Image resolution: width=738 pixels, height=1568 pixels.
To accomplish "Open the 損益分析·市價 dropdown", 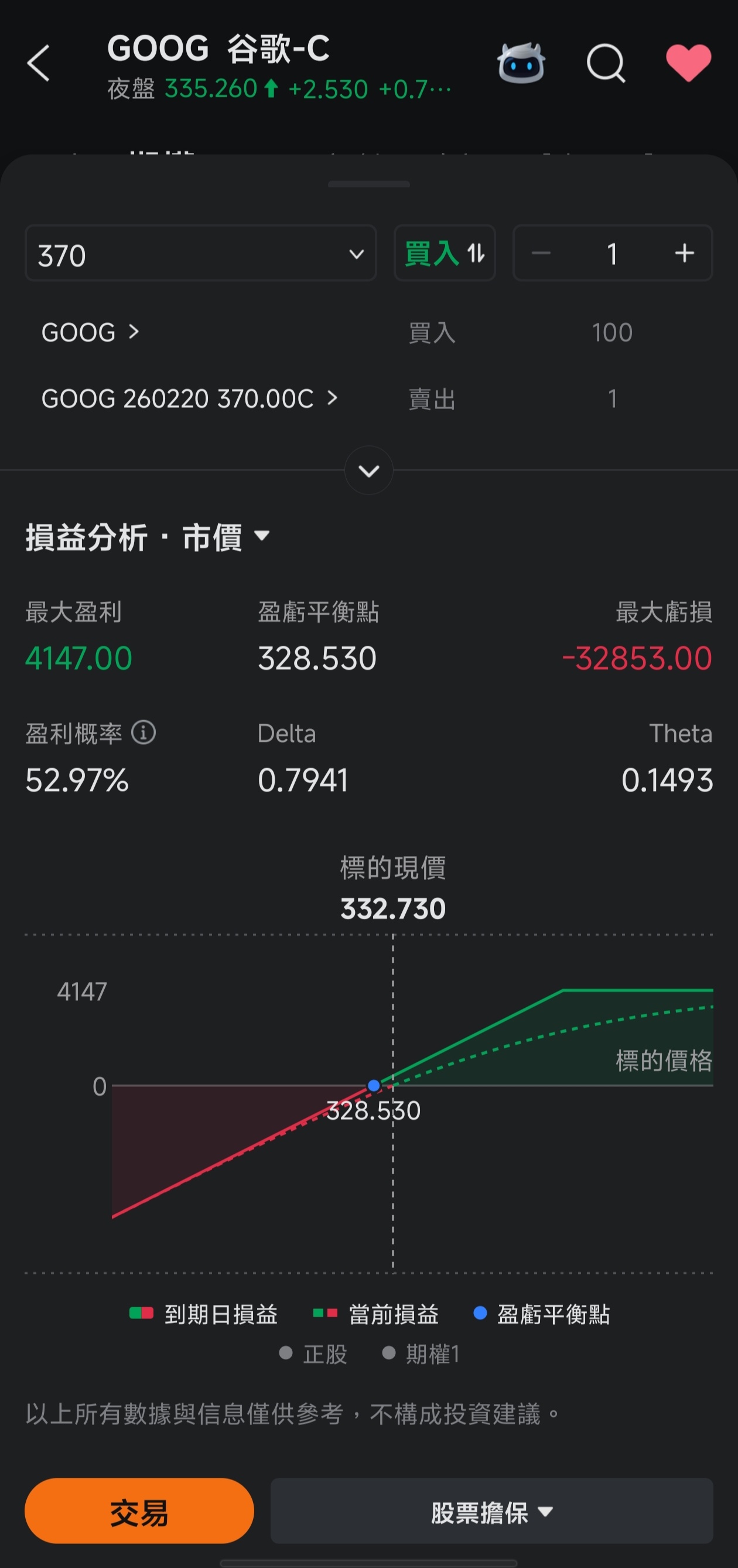I will click(262, 537).
